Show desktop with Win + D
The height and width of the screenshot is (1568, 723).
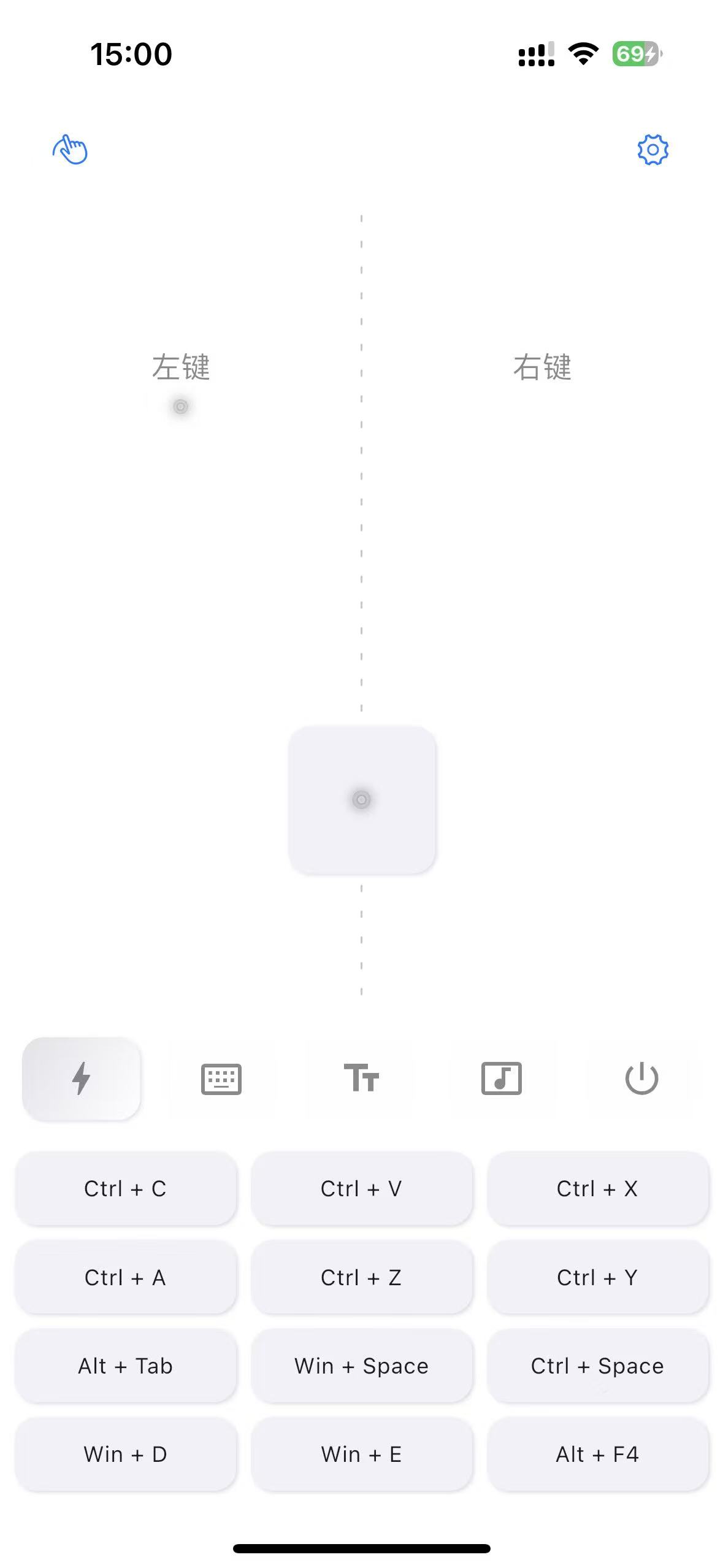(x=126, y=1454)
